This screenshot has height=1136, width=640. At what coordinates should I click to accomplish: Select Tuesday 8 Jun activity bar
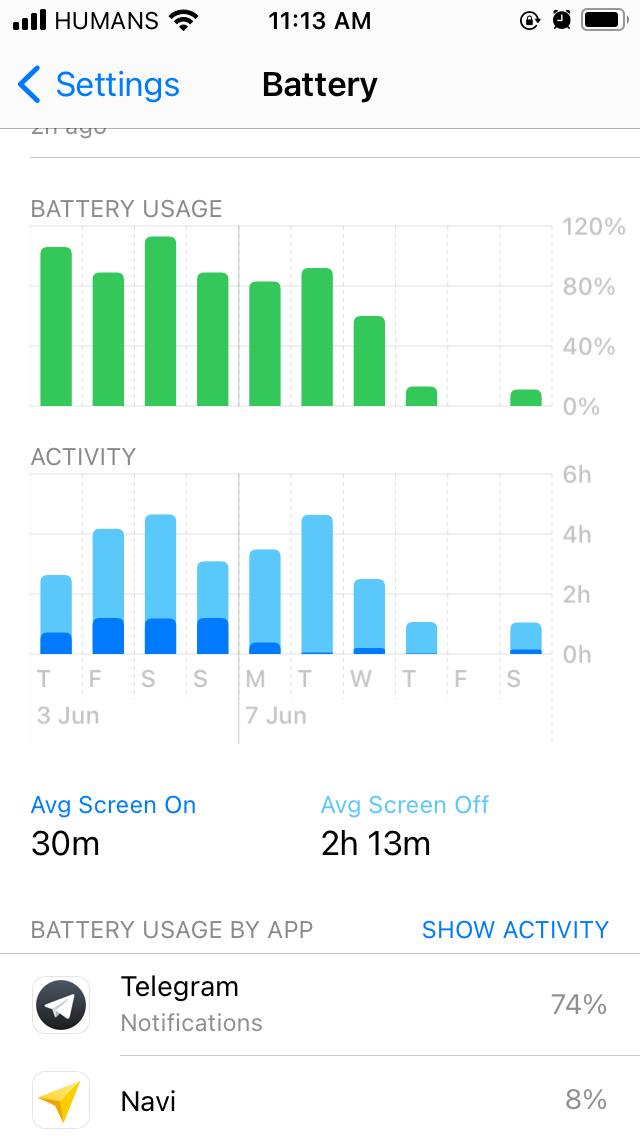[316, 584]
